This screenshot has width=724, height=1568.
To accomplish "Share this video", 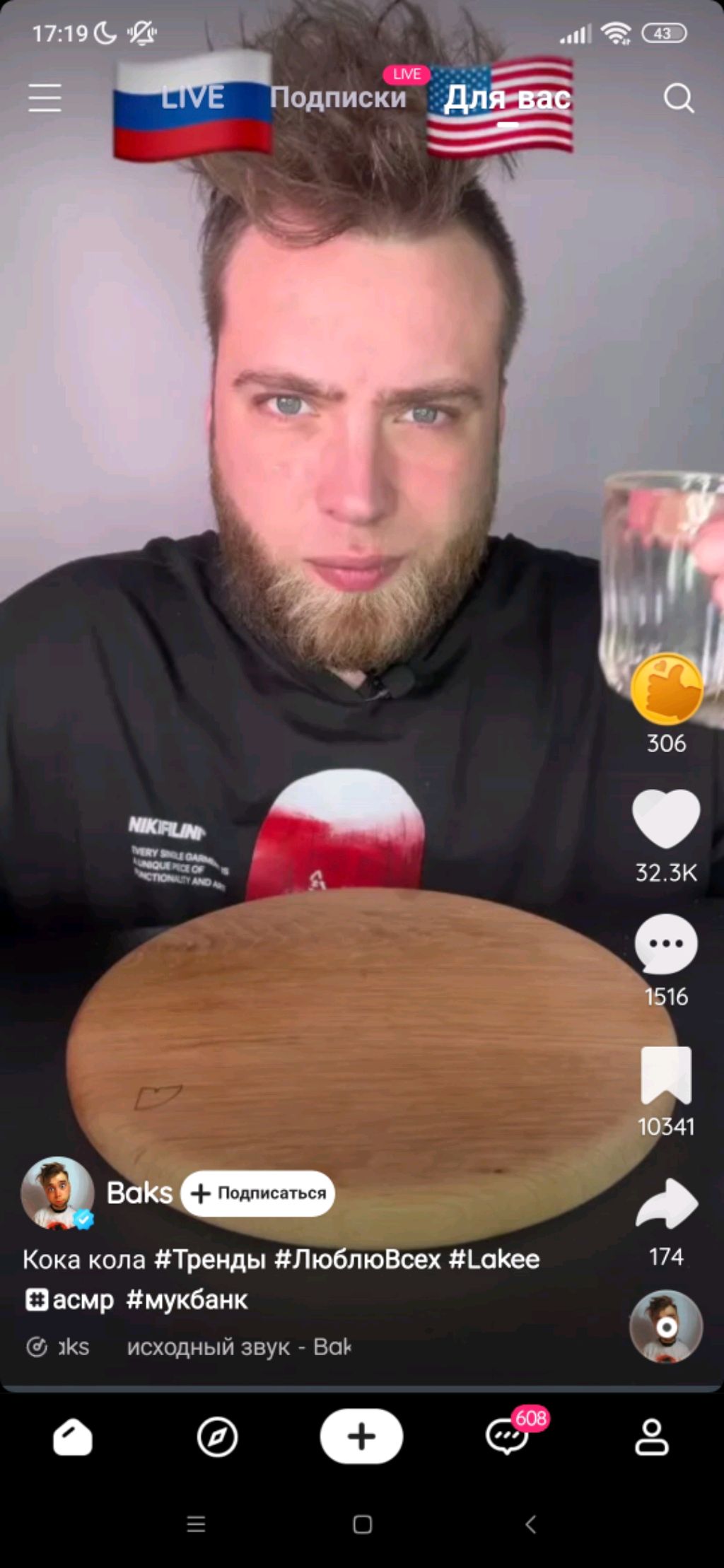I will (x=667, y=1204).
